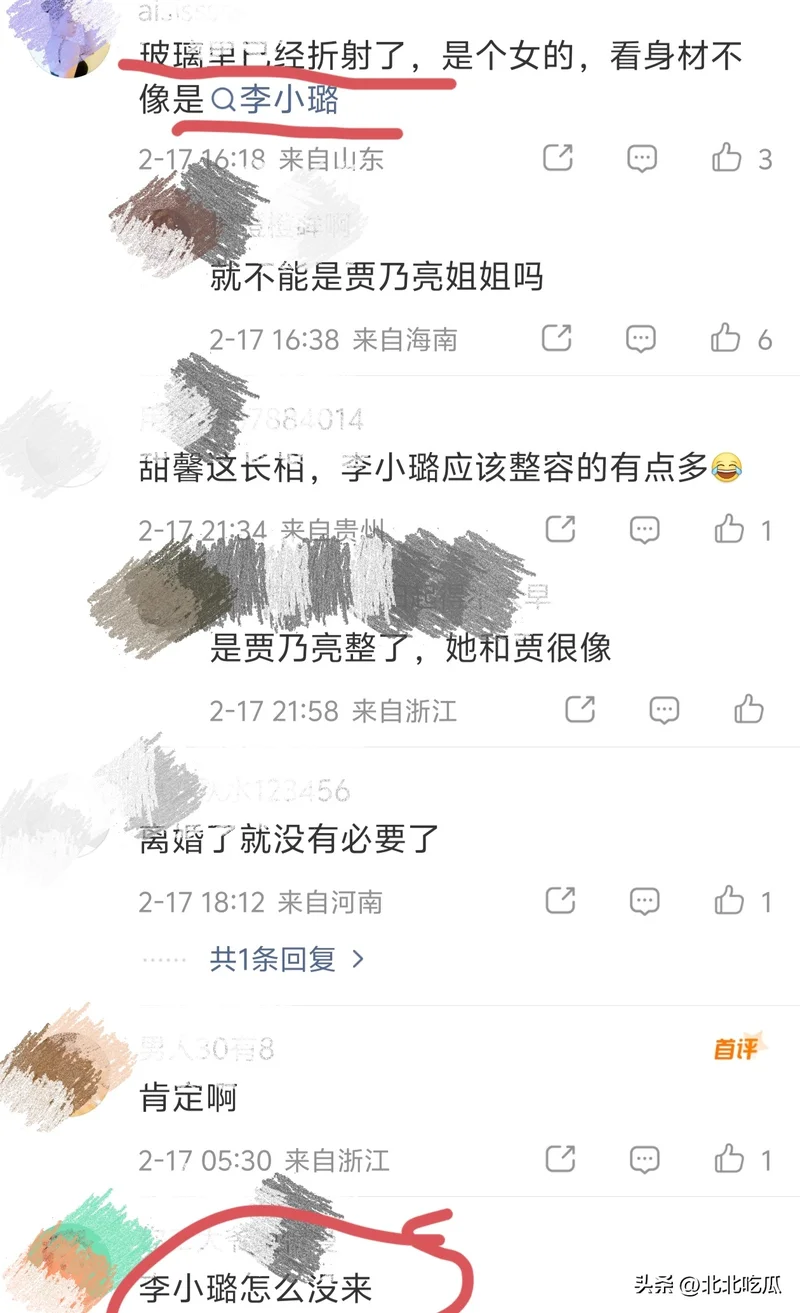Share the reply 就不能是贾乃亮姐姐吗
The image size is (800, 1313).
coord(557,339)
